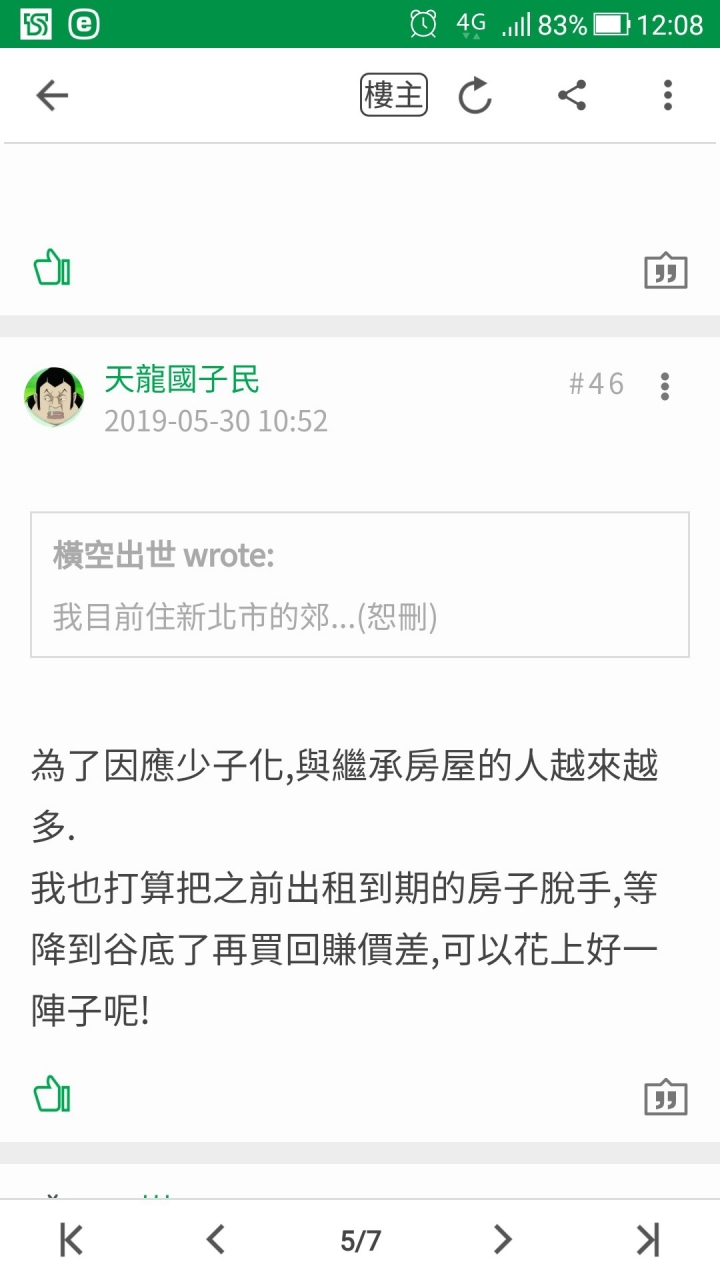Tap the 樓主 filter button
This screenshot has height=1280, width=720.
point(394,96)
